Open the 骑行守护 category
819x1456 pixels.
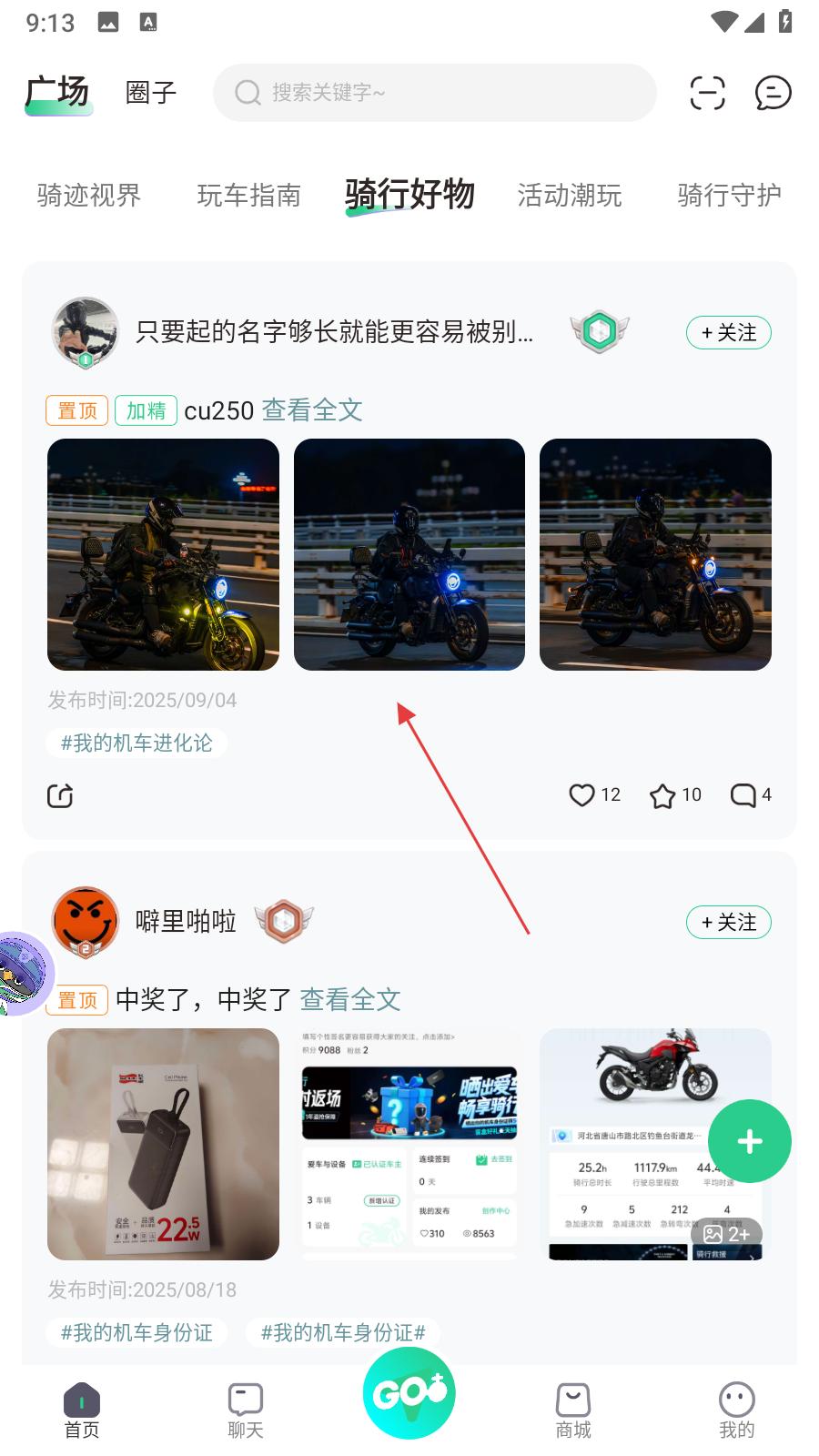click(x=730, y=195)
